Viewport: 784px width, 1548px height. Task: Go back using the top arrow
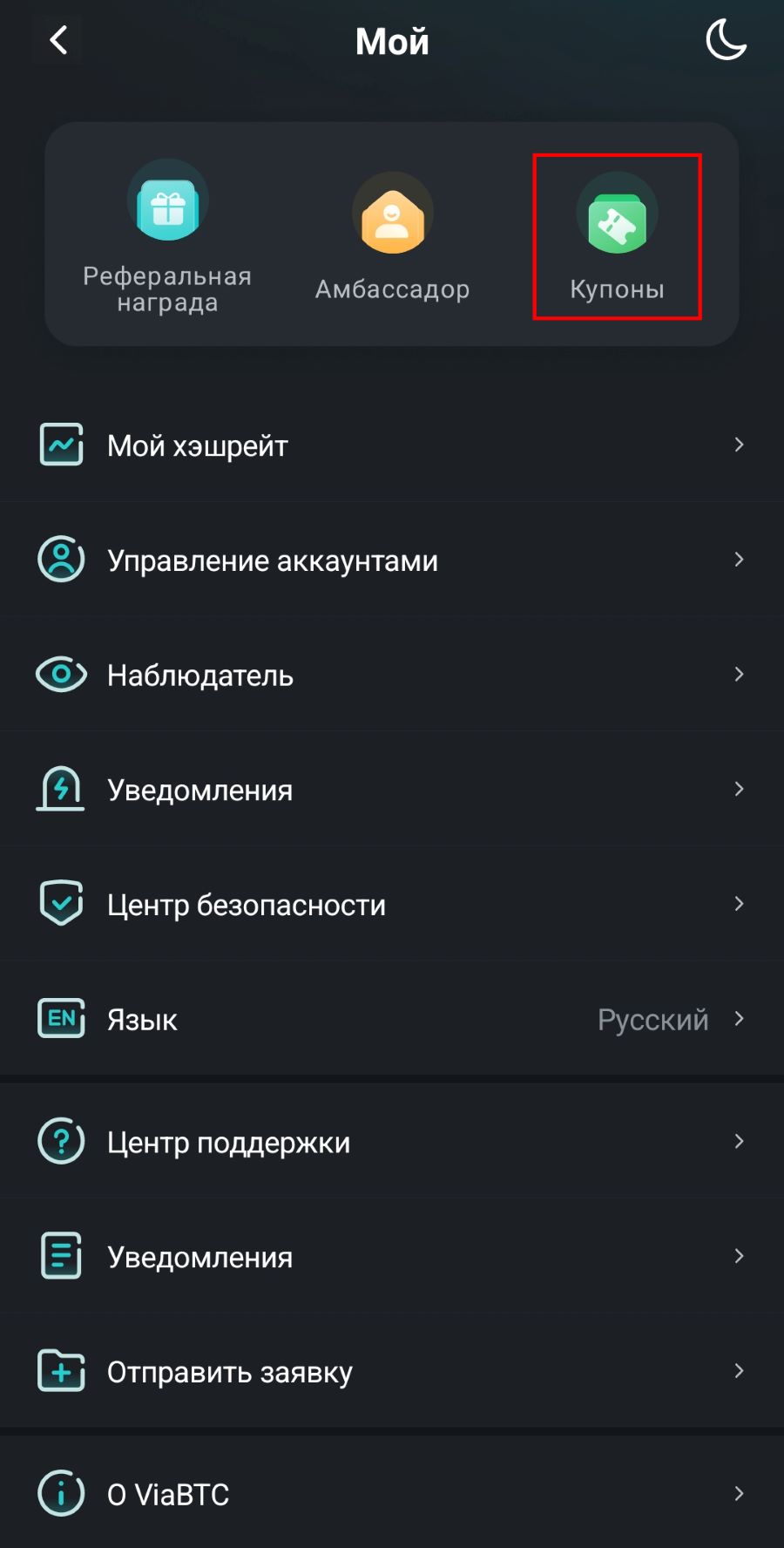(58, 40)
